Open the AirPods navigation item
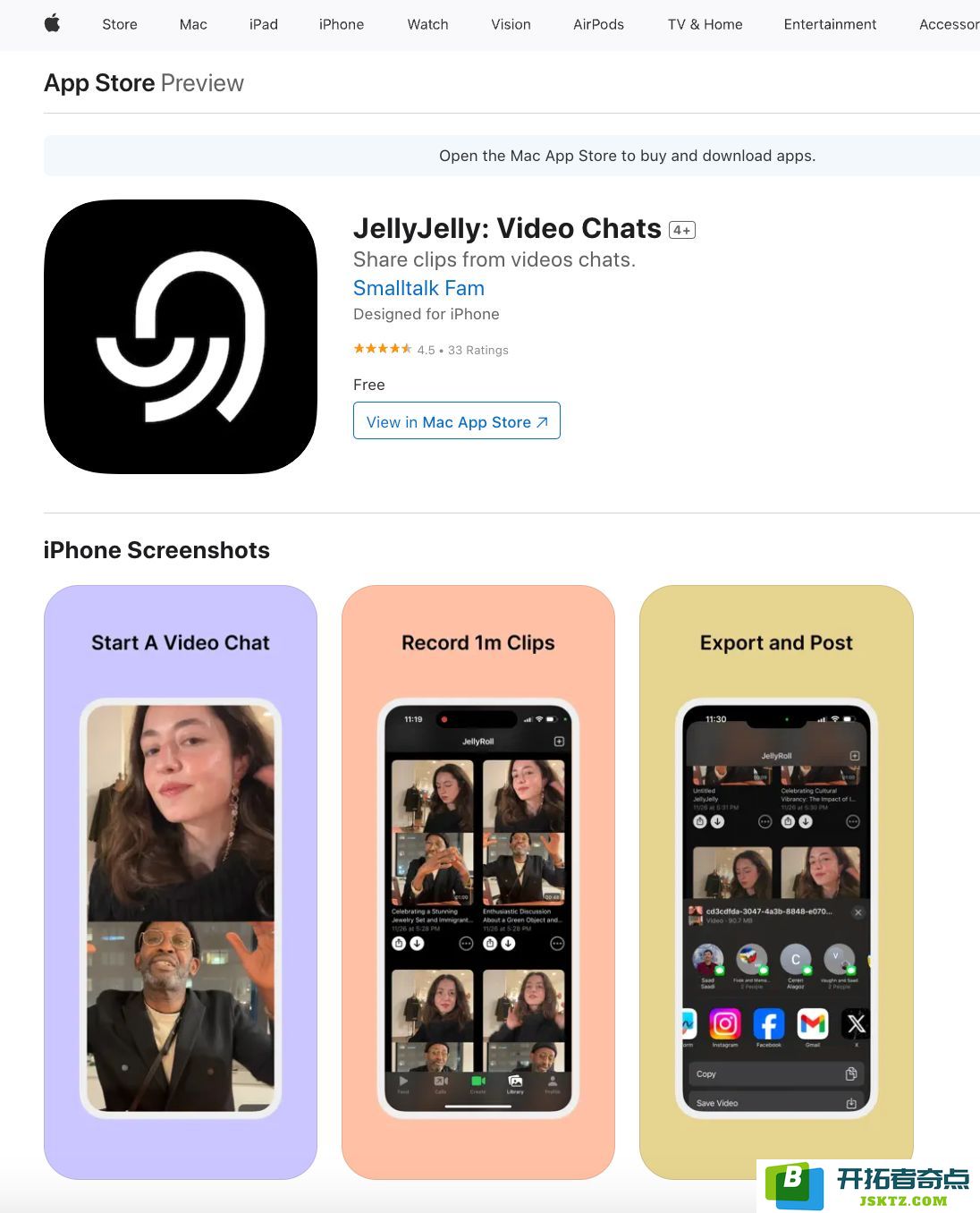Viewport: 980px width, 1213px height. tap(598, 24)
